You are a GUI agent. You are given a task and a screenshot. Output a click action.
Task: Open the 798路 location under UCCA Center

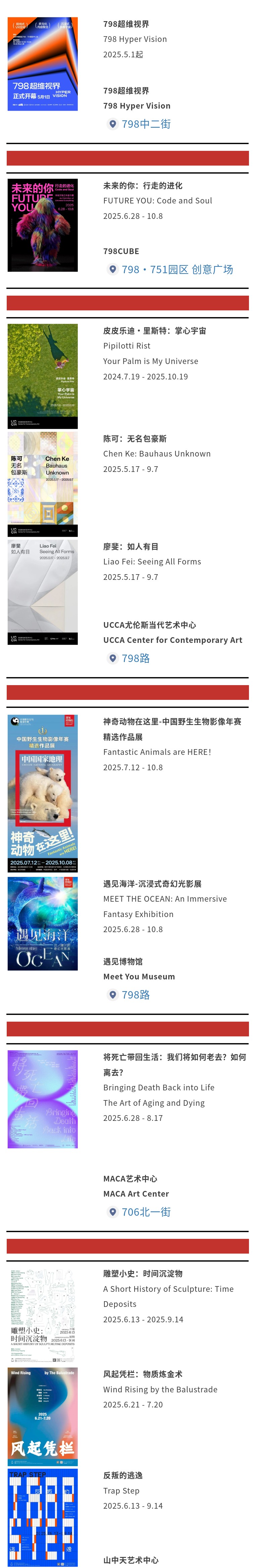click(x=135, y=658)
